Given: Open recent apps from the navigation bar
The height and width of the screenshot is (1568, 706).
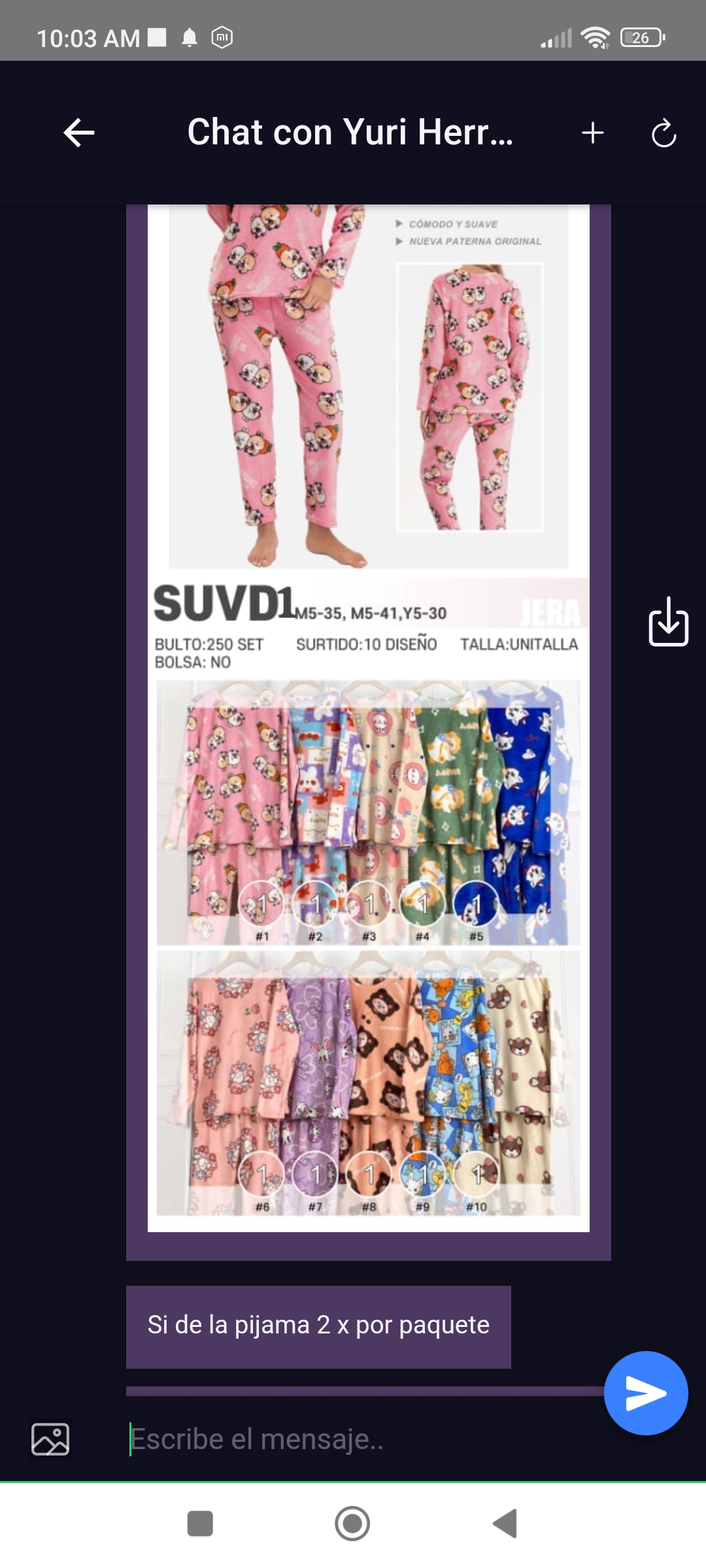Looking at the screenshot, I should click(200, 1524).
